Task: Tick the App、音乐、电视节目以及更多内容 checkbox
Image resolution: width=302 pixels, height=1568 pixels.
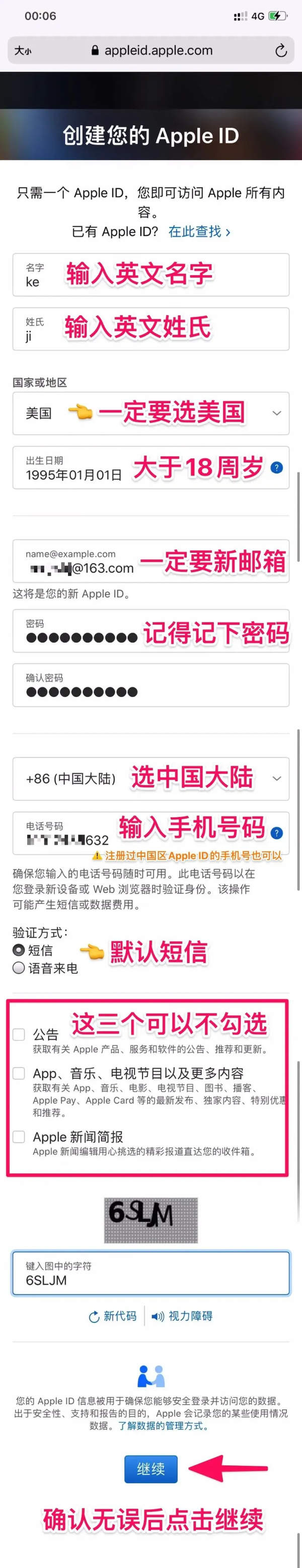Action: point(19,1073)
